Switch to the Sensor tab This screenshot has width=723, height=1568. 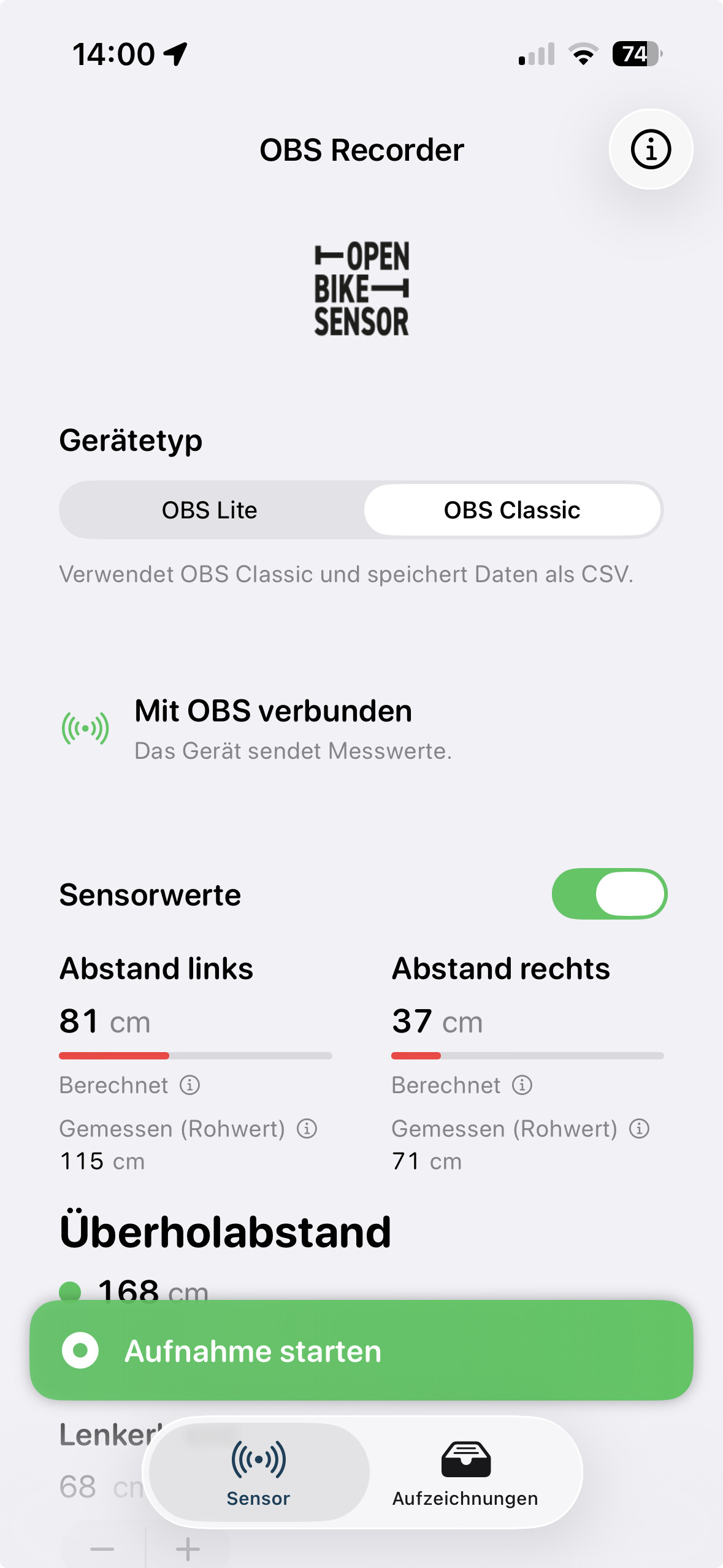pos(258,1472)
